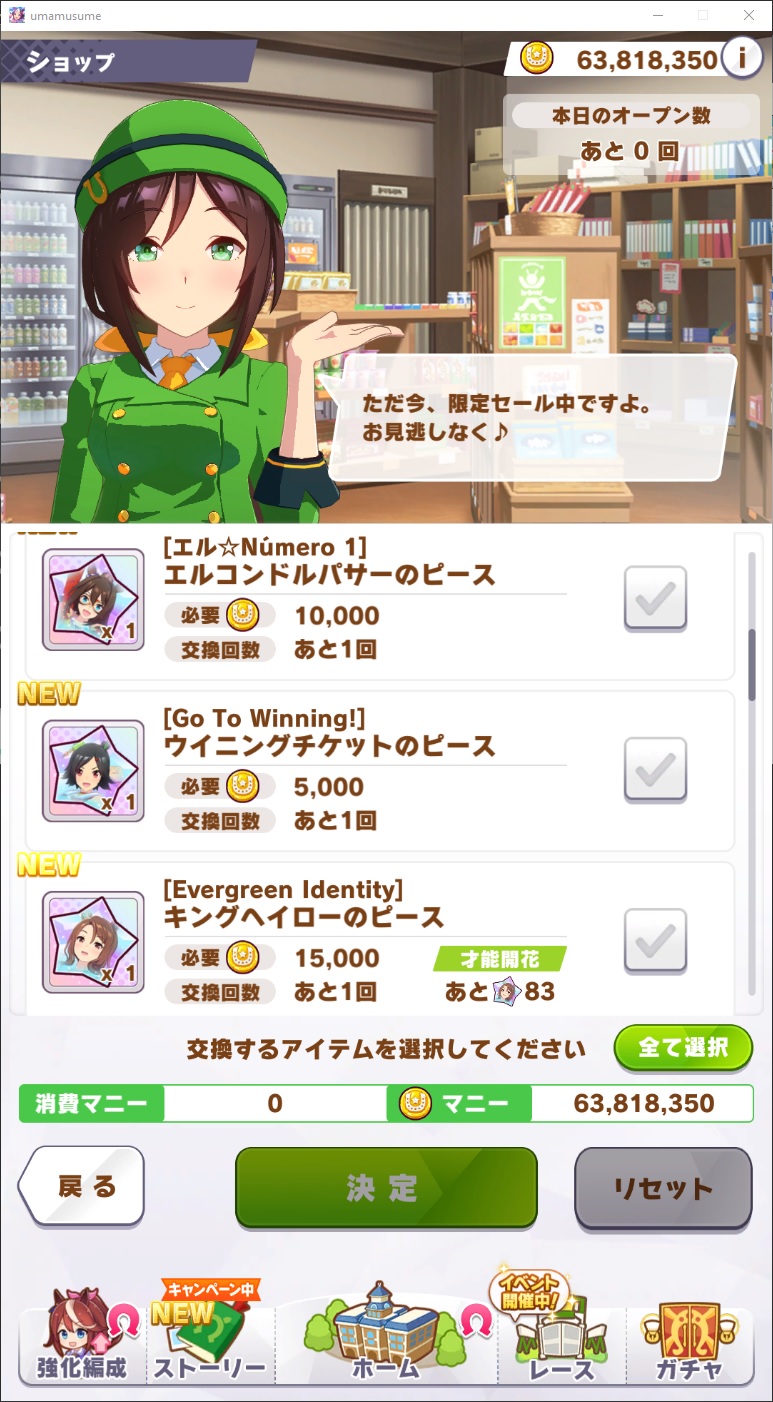Check the キングヘイローのピース checkbox
The height and width of the screenshot is (1402, 773).
click(655, 941)
